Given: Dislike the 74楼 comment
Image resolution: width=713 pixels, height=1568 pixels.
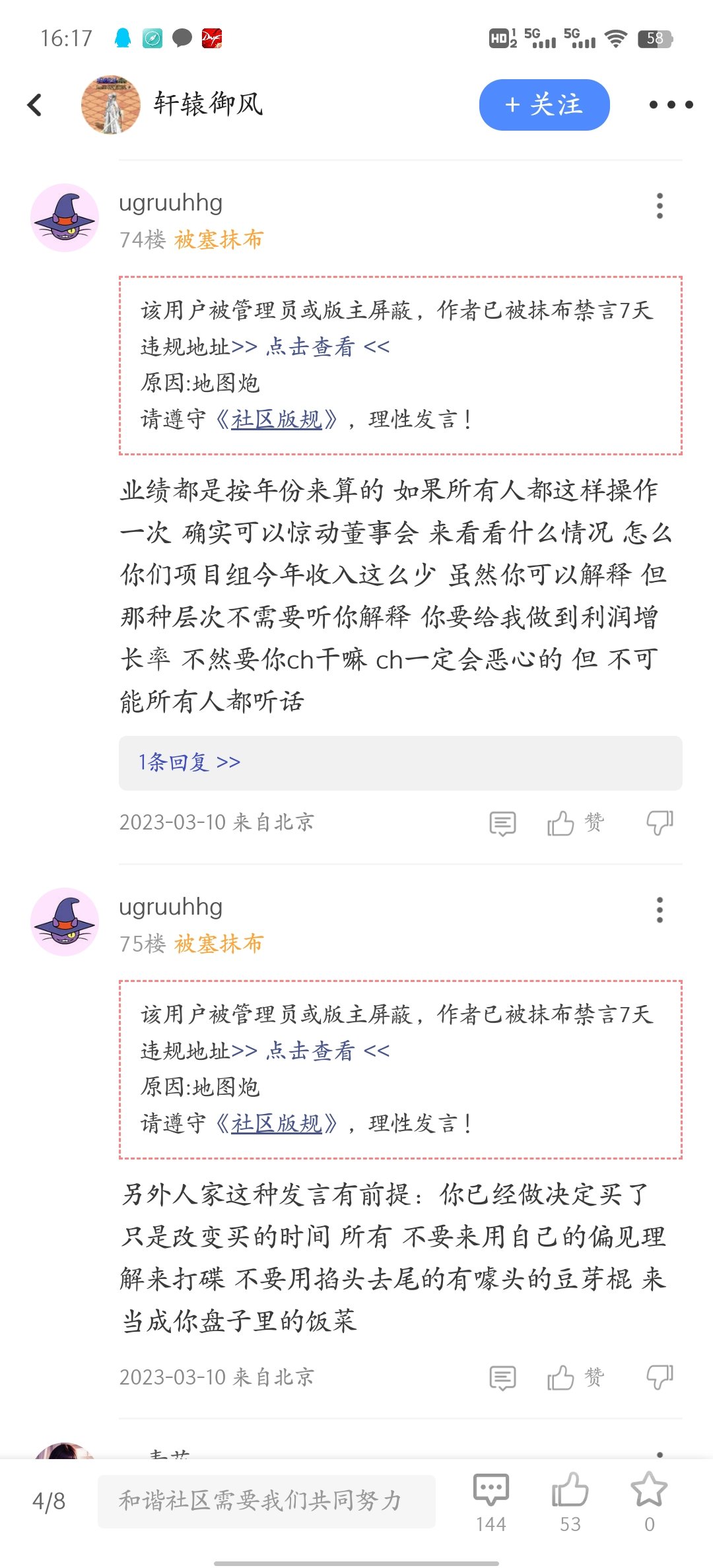Looking at the screenshot, I should 660,823.
